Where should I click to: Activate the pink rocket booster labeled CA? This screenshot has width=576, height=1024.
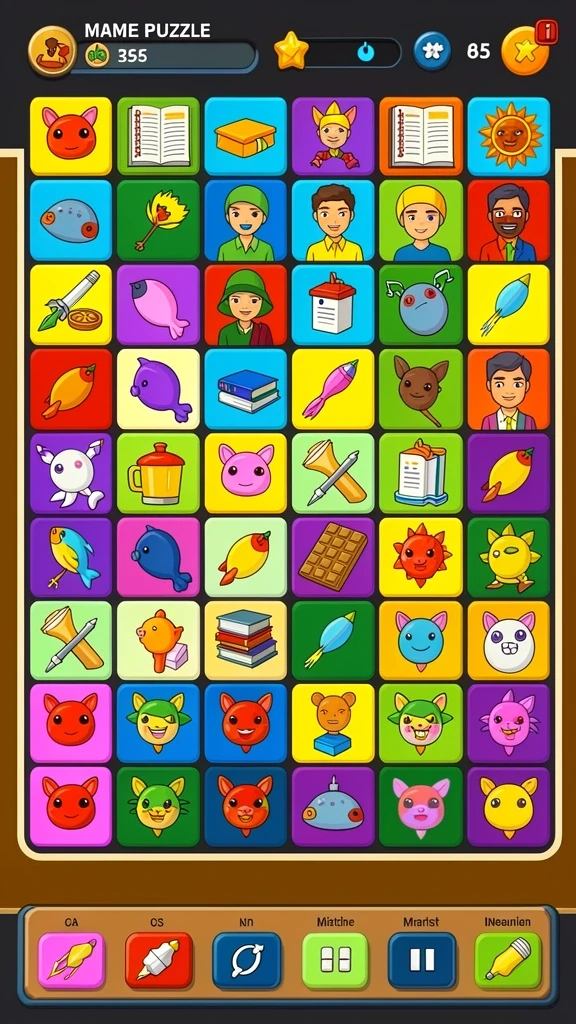pos(72,959)
